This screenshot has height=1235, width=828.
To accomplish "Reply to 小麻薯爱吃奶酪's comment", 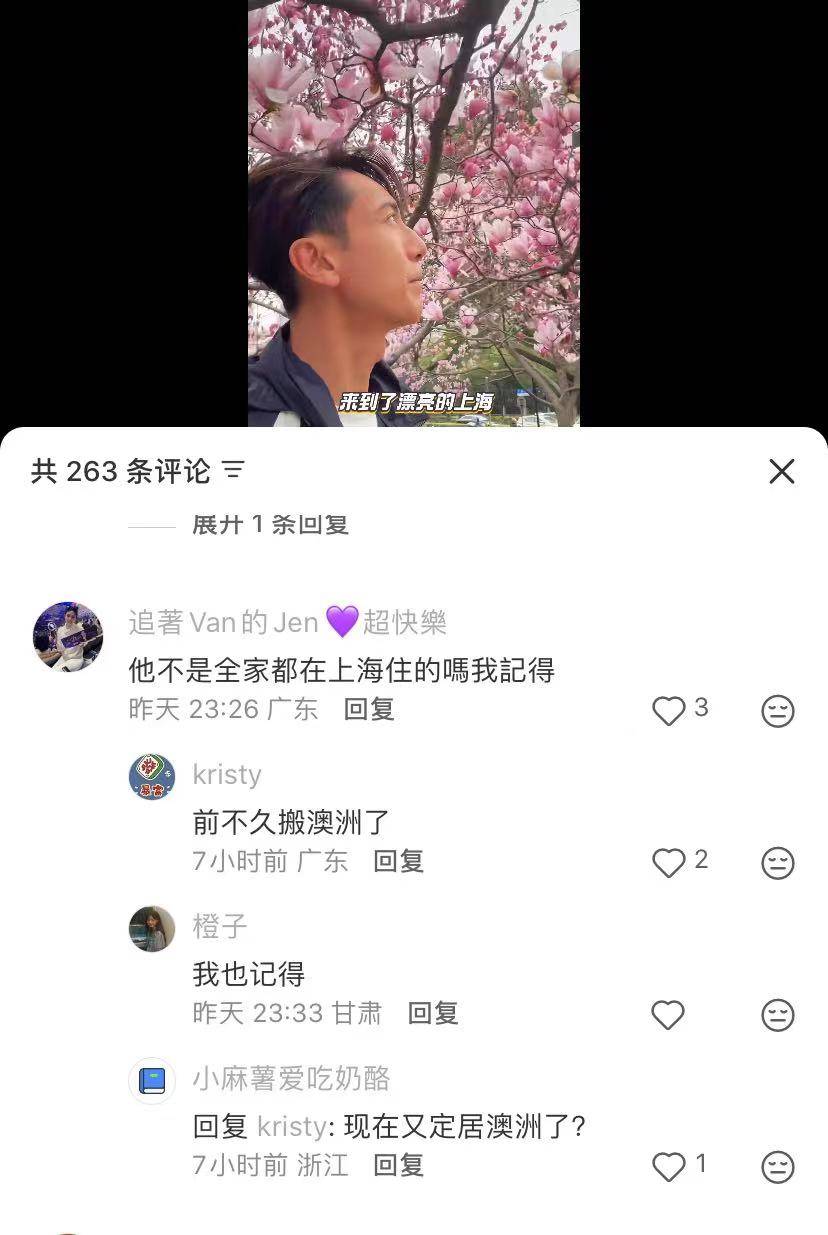I will [x=398, y=1165].
